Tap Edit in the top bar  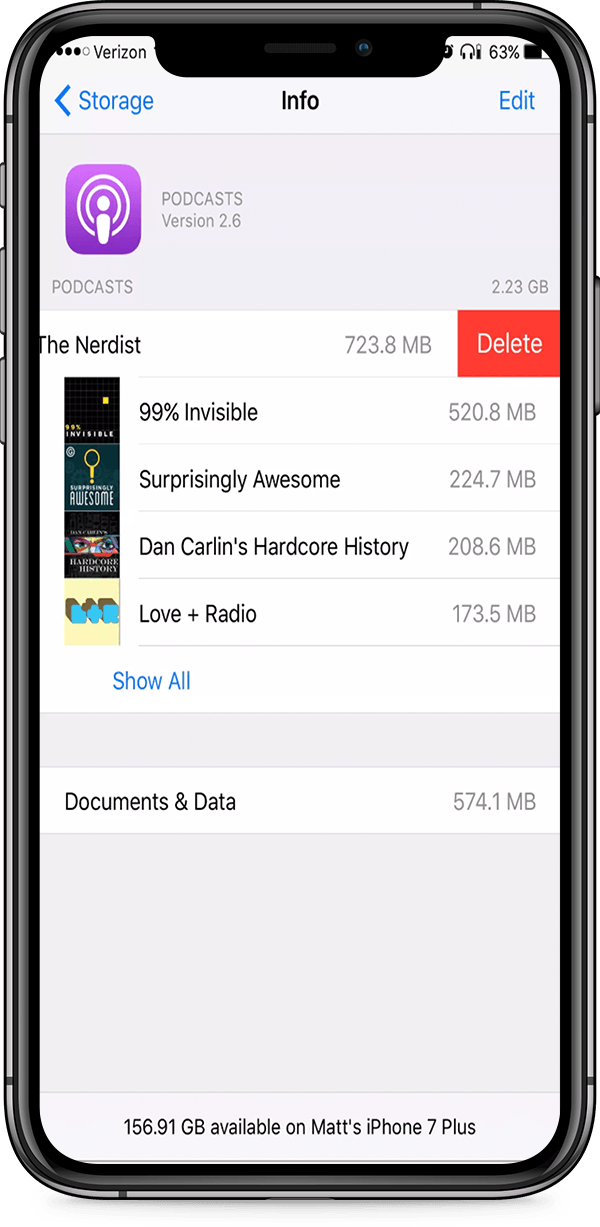pos(517,101)
